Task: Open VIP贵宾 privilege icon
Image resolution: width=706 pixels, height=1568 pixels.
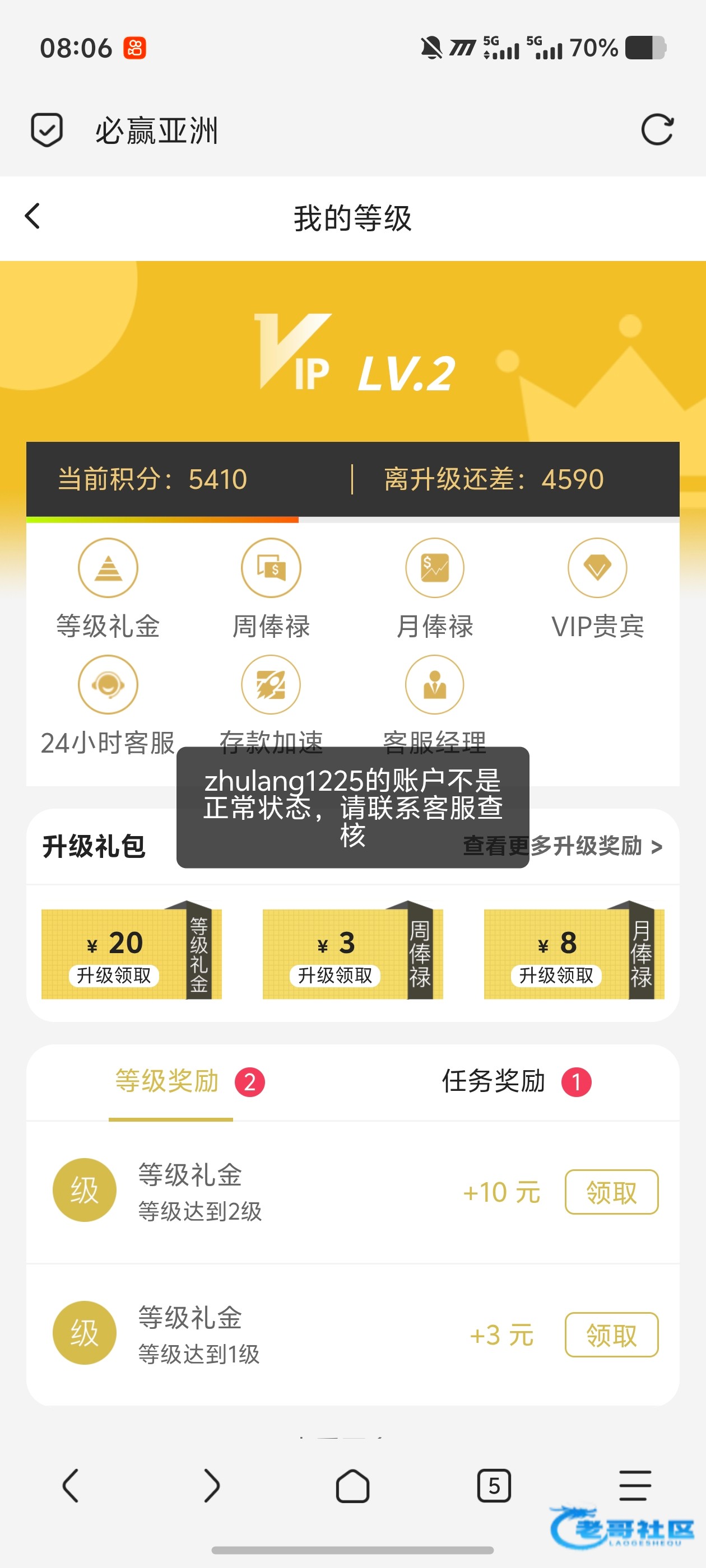Action: [597, 568]
